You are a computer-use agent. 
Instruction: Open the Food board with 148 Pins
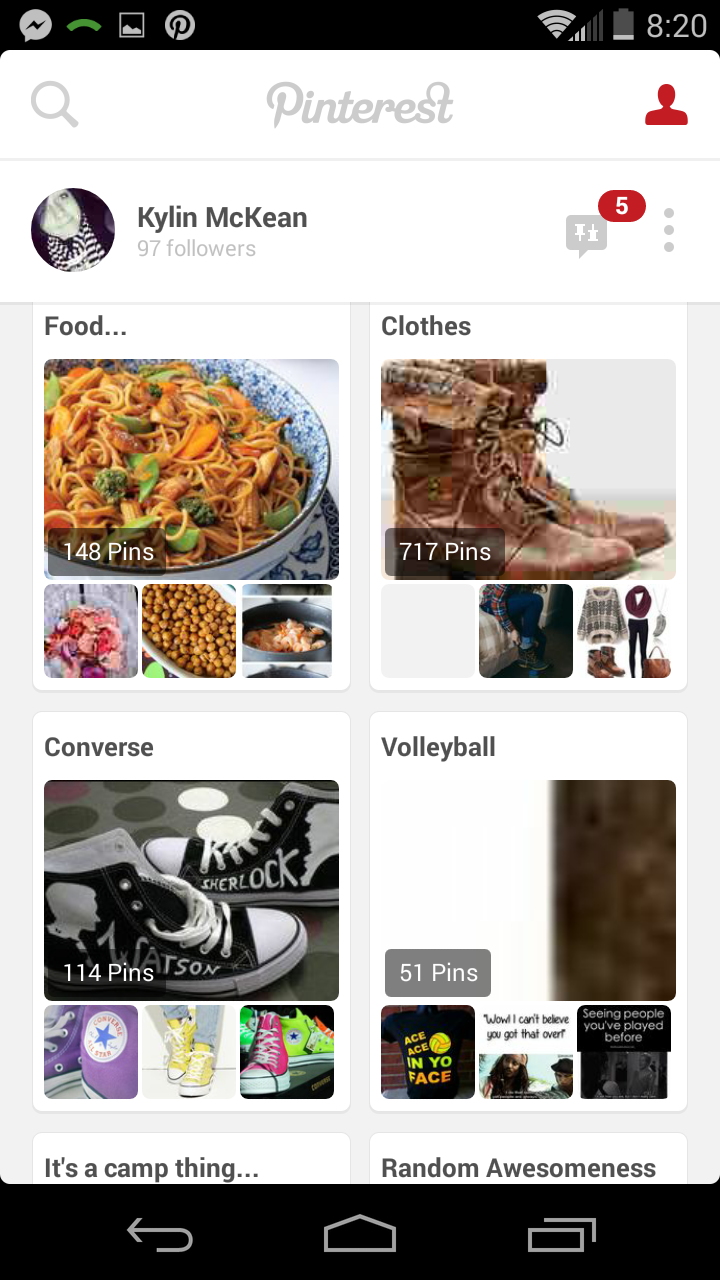coord(191,470)
